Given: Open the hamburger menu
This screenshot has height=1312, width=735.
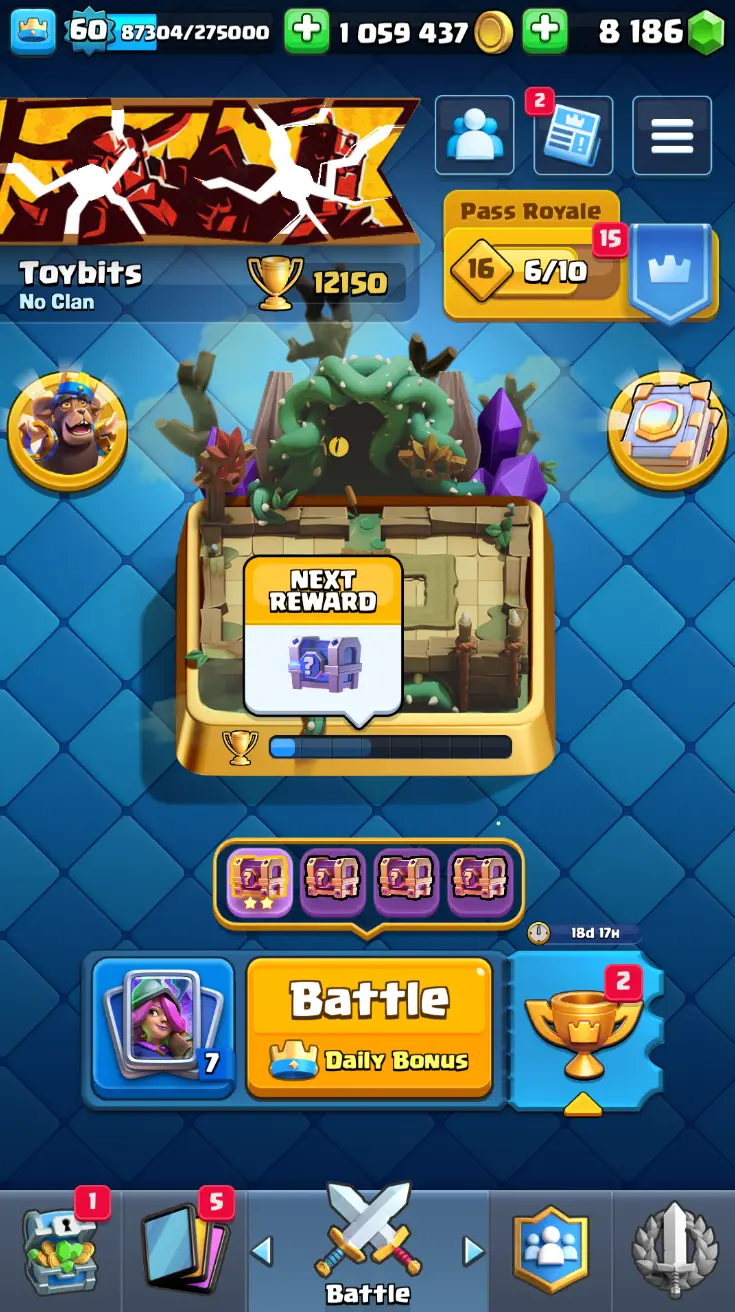Looking at the screenshot, I should pos(672,135).
